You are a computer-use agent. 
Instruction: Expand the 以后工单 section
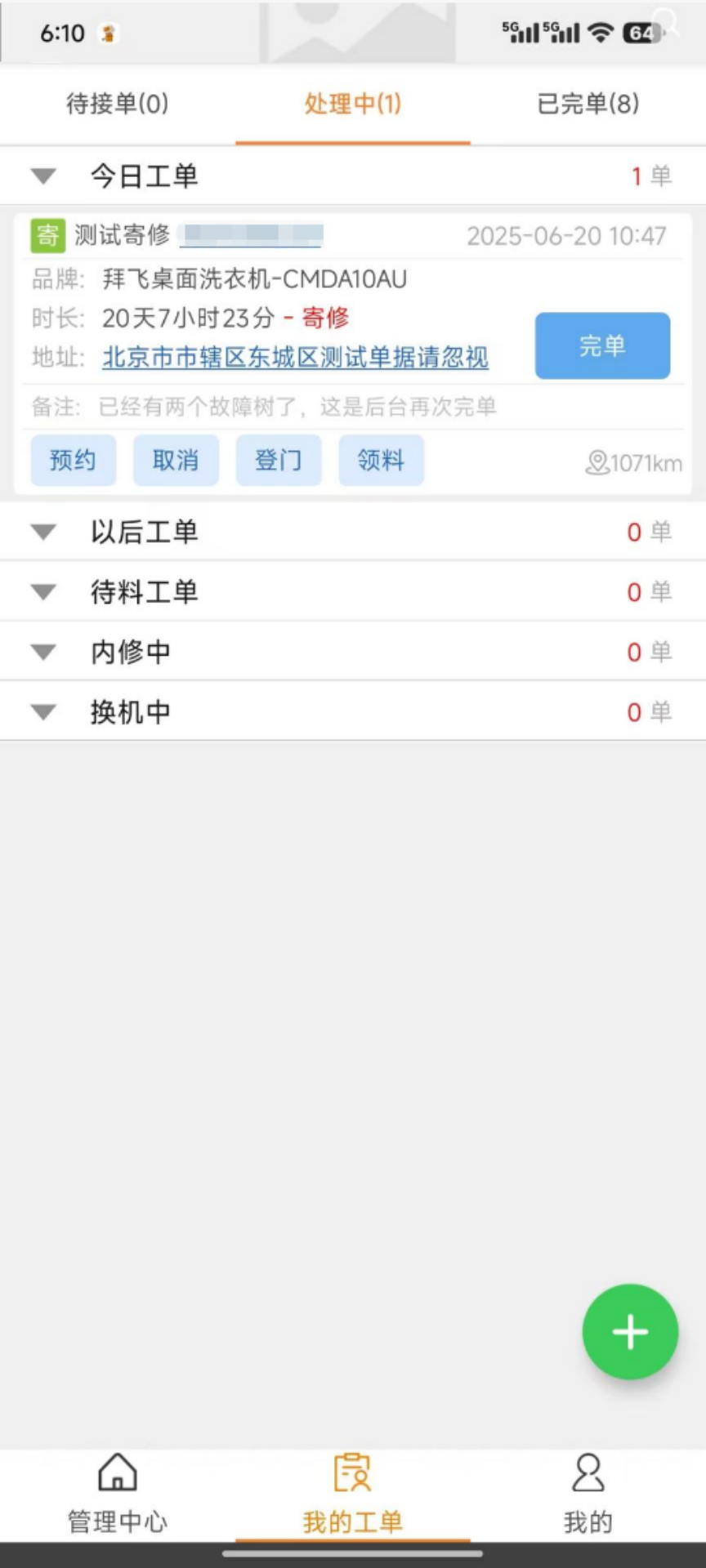[43, 531]
